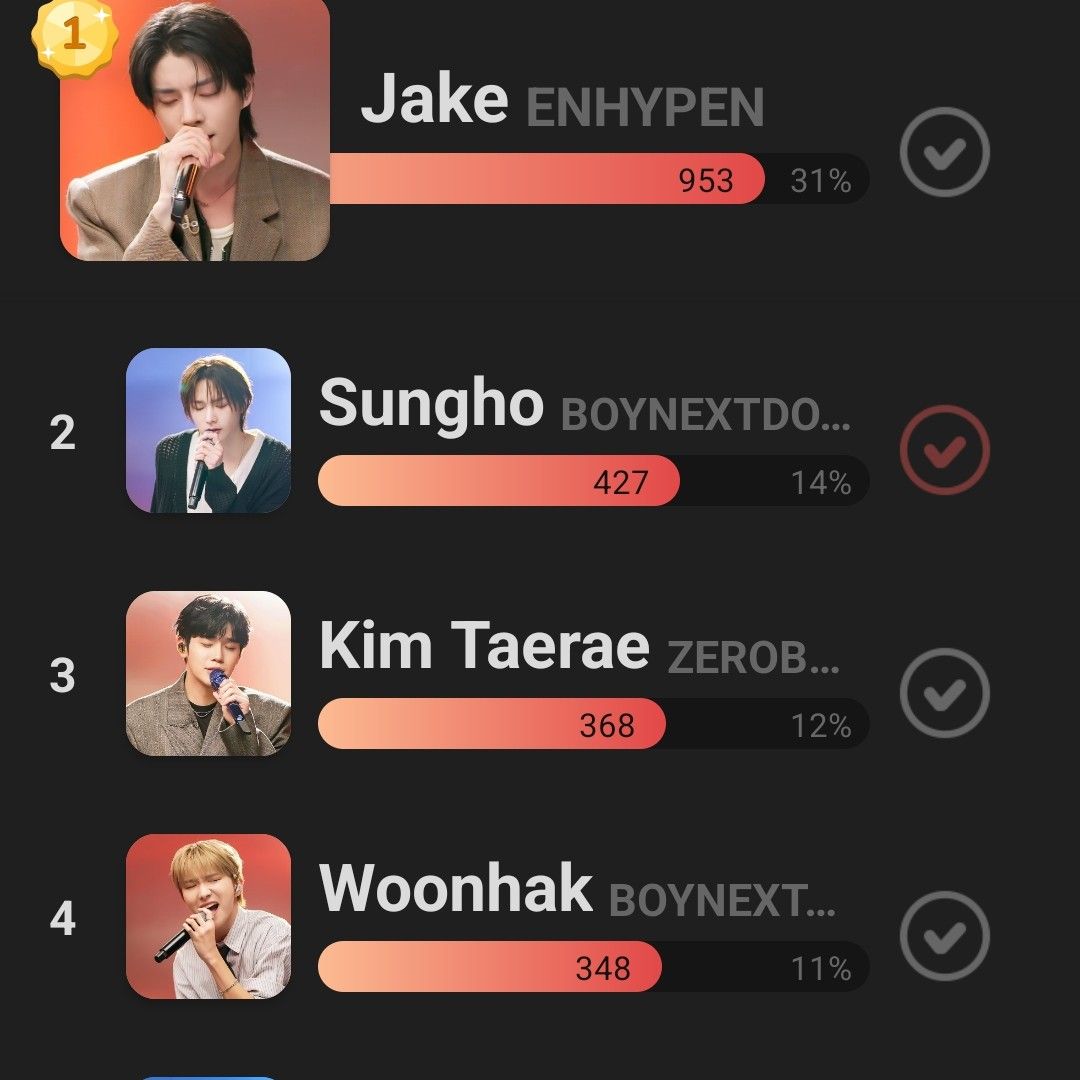Image resolution: width=1080 pixels, height=1080 pixels.
Task: Tick the vote checkmark for Woonhak
Action: (944, 935)
